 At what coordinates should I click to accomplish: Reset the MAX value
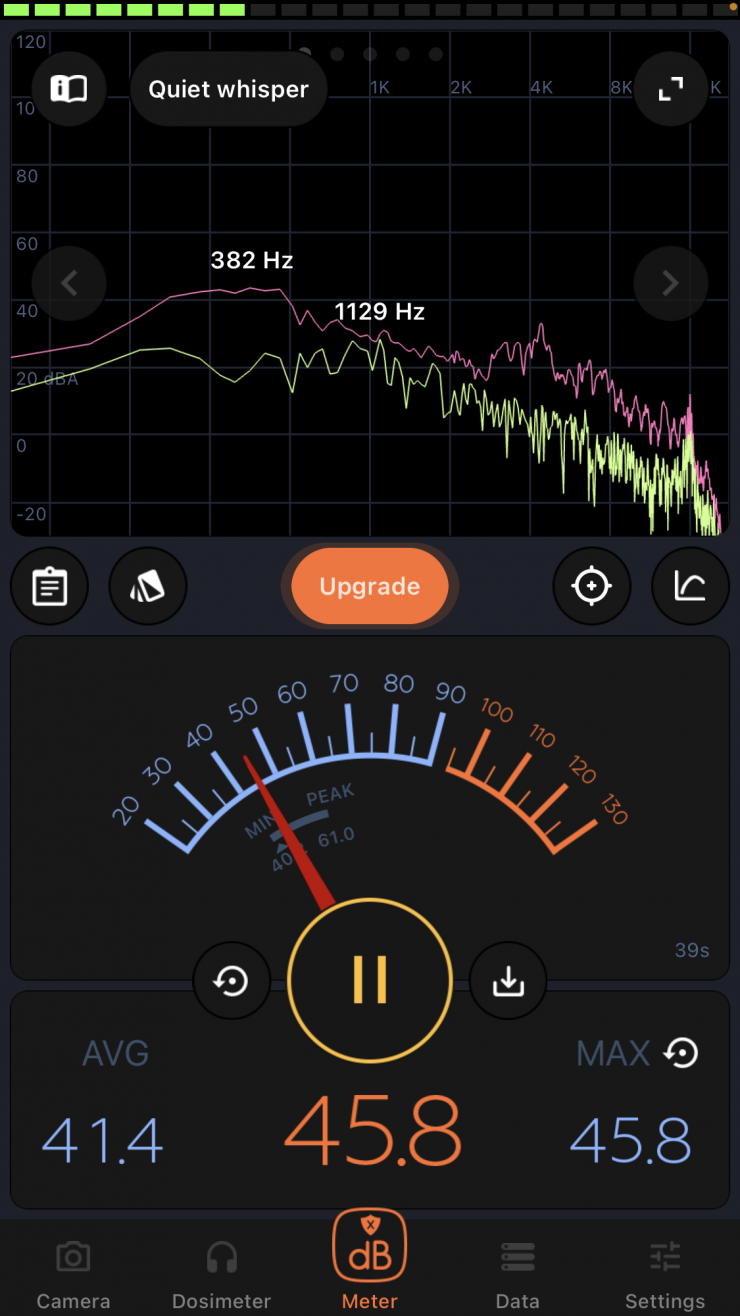click(682, 1053)
